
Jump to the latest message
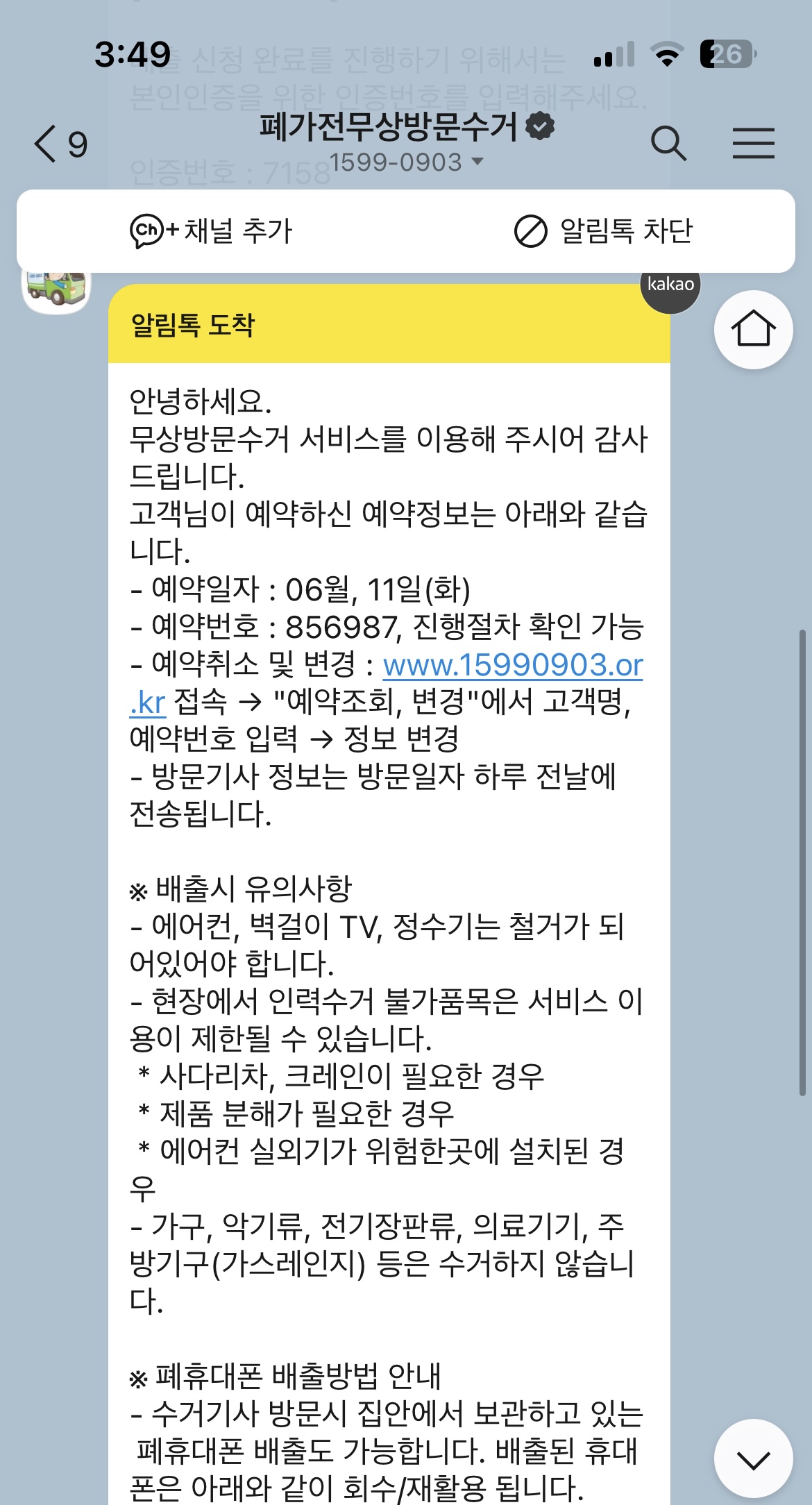pyautogui.click(x=753, y=1459)
